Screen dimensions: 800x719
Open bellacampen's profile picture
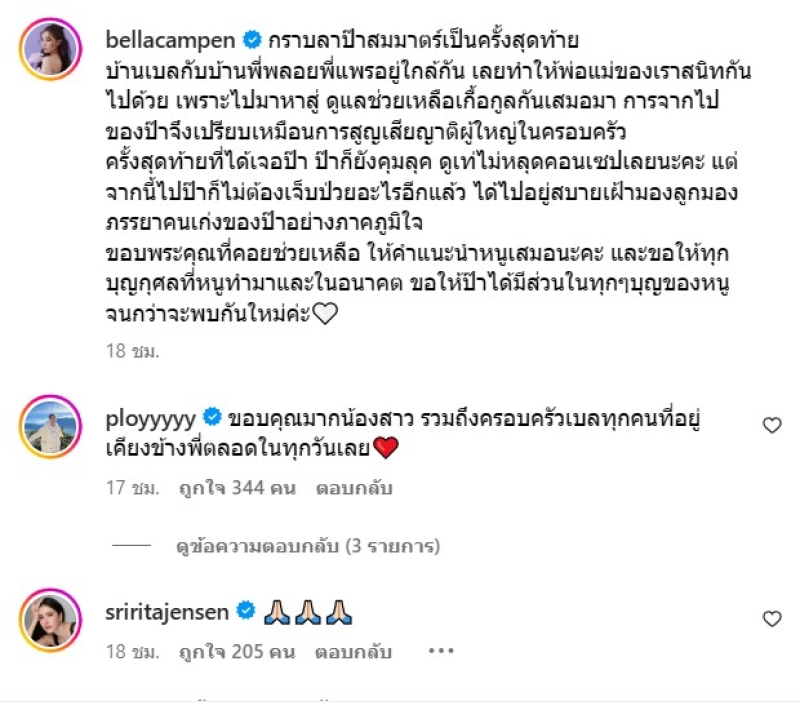(50, 52)
